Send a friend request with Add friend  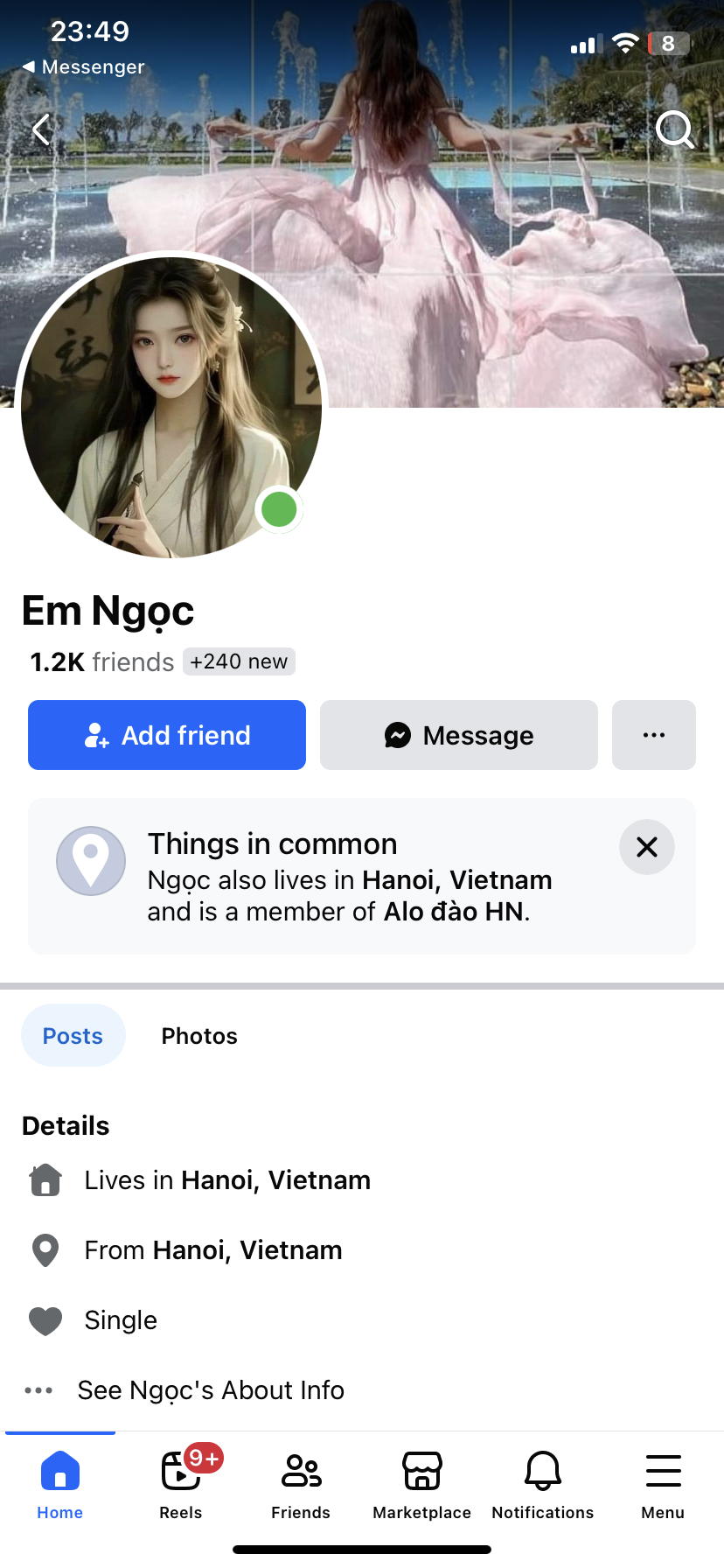pyautogui.click(x=167, y=735)
